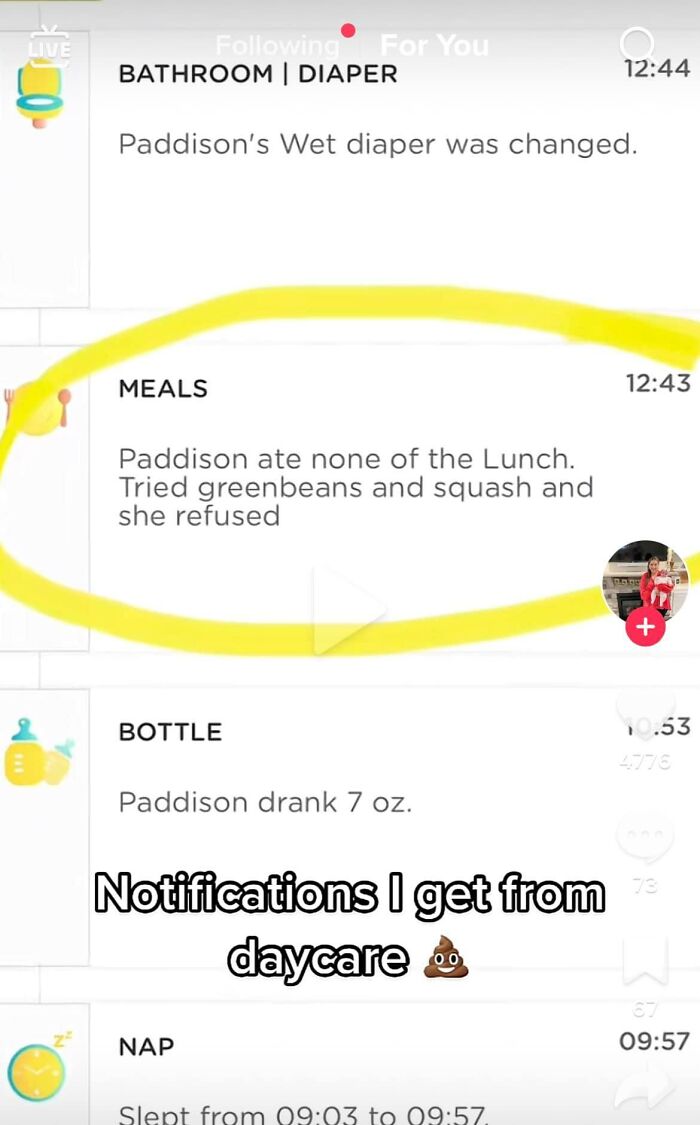Bookmark this video to favorites

tap(645, 960)
